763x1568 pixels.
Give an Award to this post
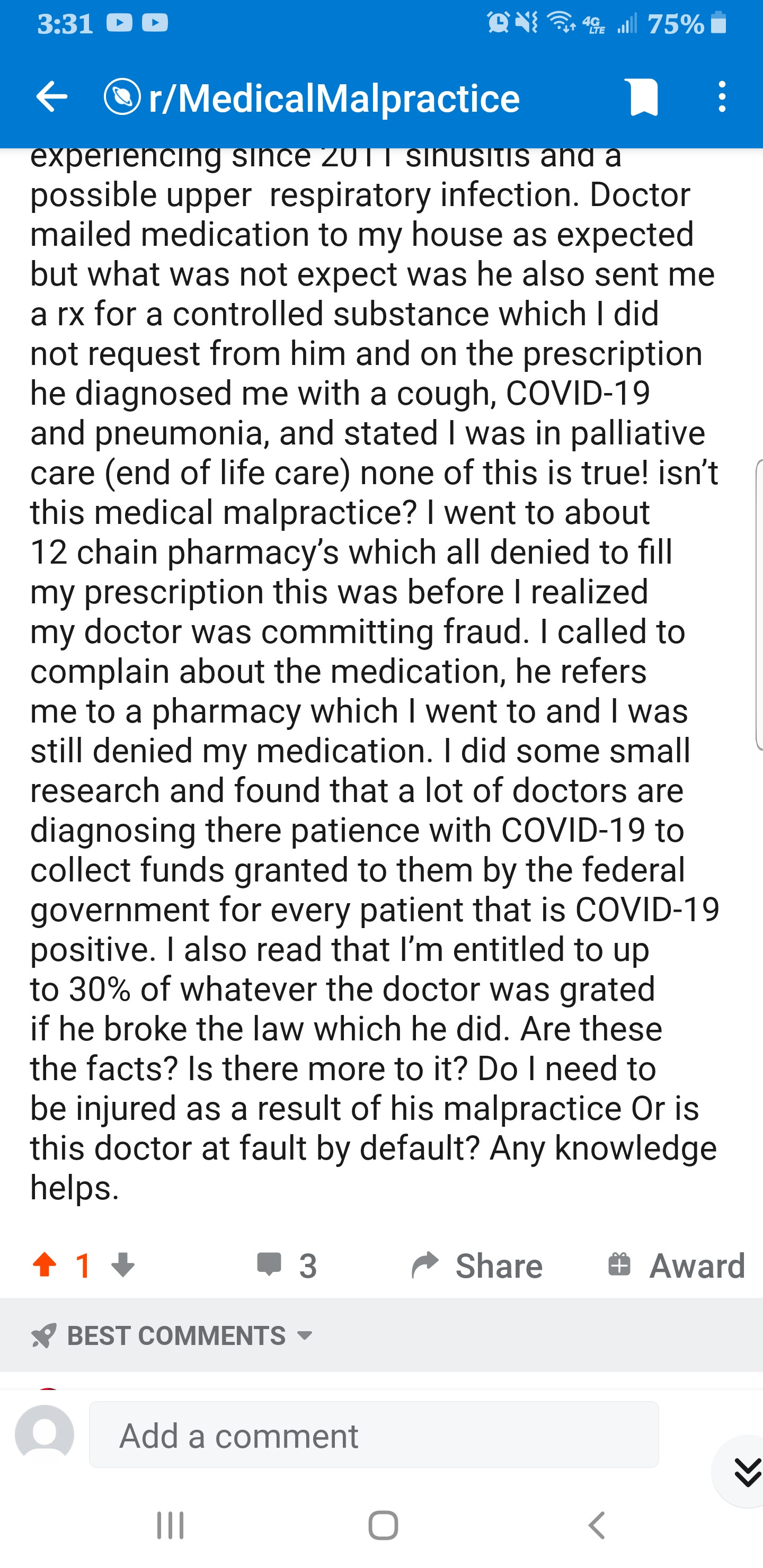pos(676,1265)
